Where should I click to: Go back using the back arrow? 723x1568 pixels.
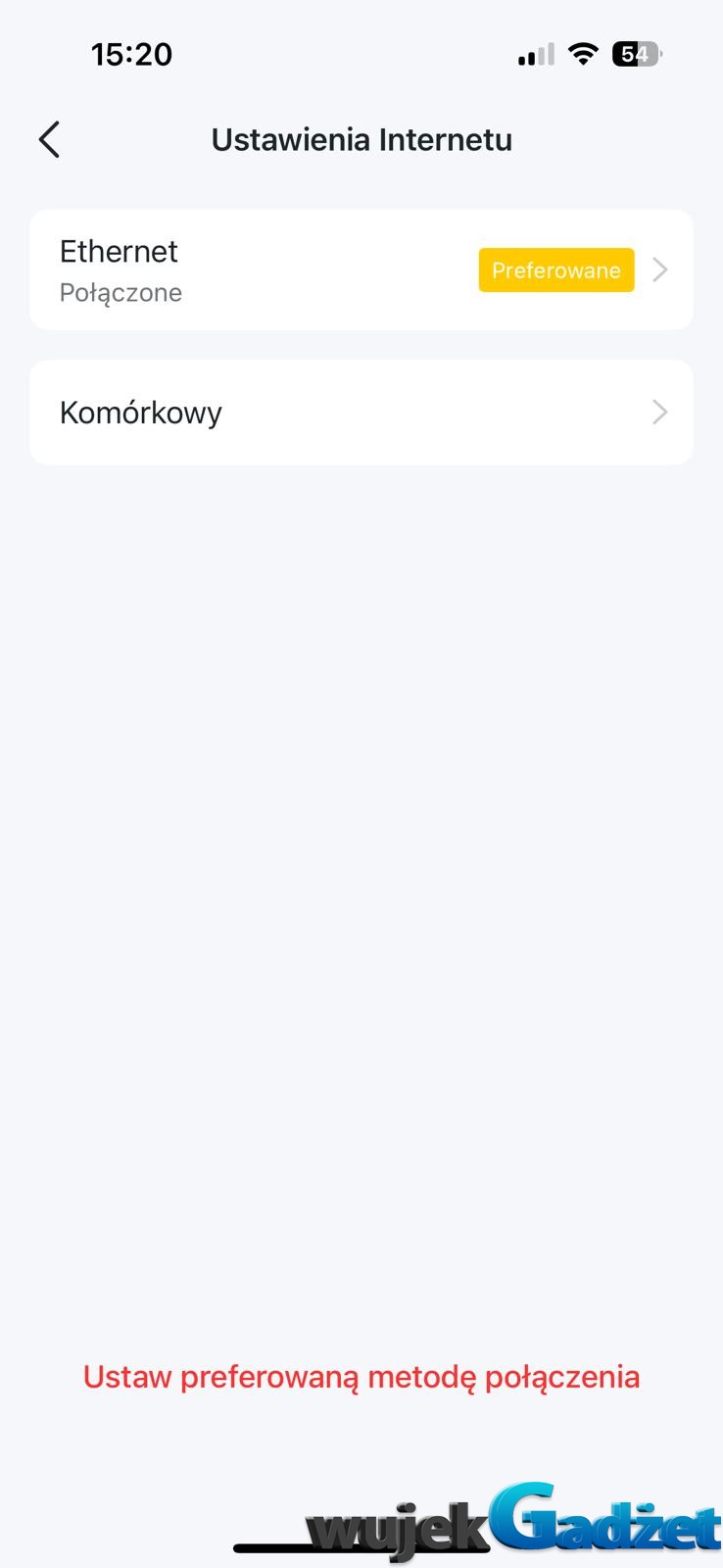coord(50,140)
